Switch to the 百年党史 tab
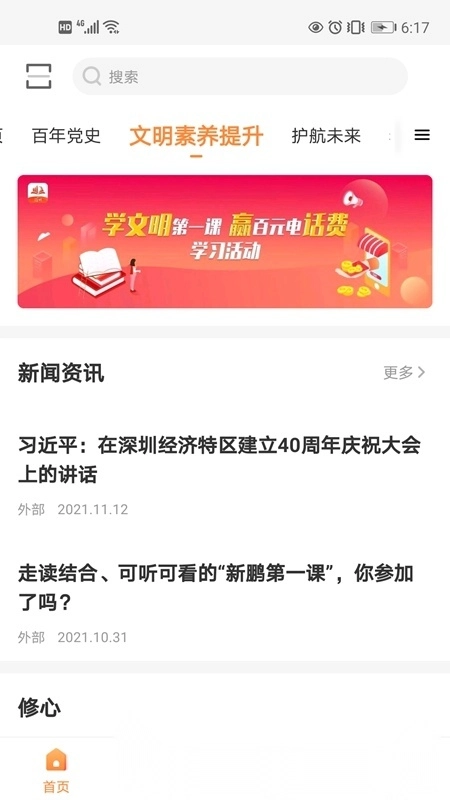Viewport: 450px width, 800px height. click(66, 136)
